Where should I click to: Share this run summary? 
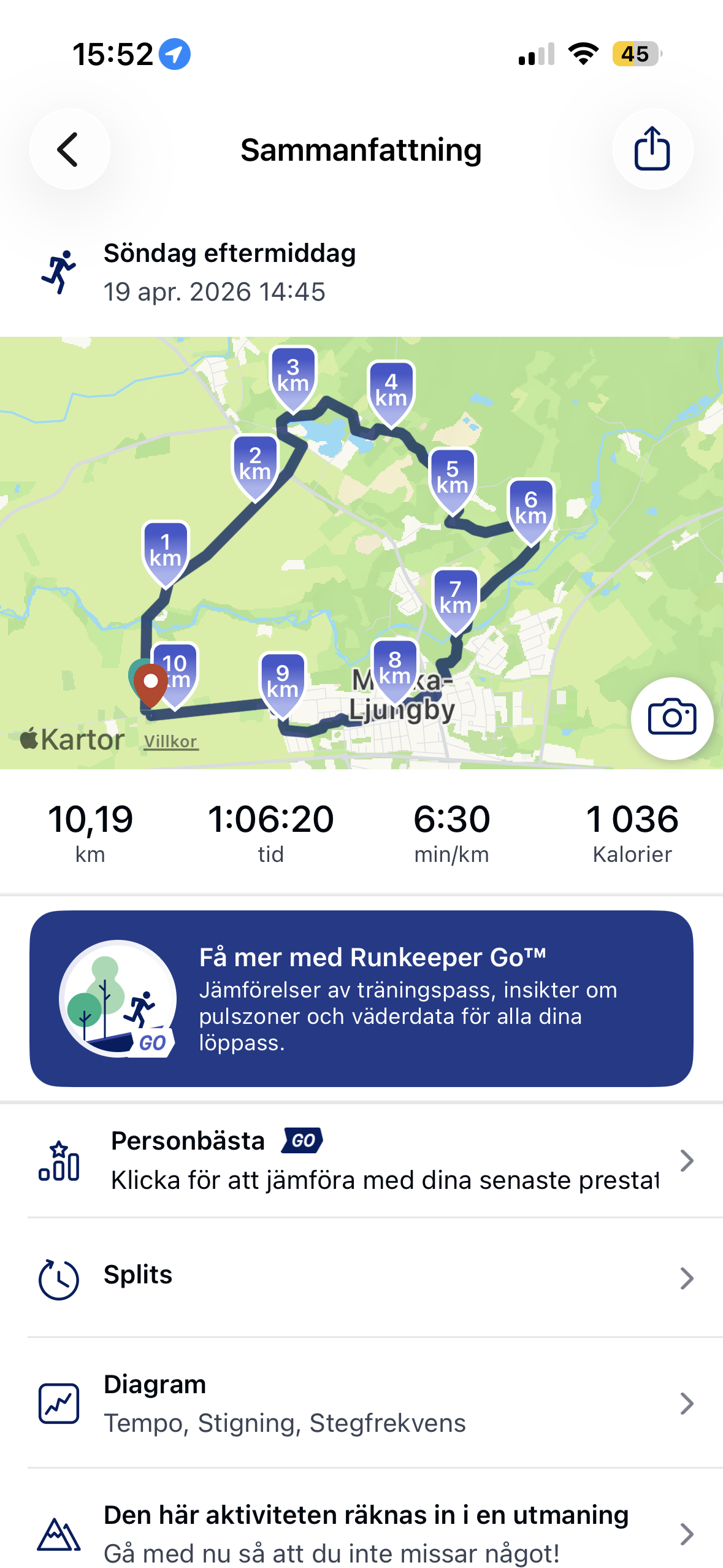pos(652,149)
